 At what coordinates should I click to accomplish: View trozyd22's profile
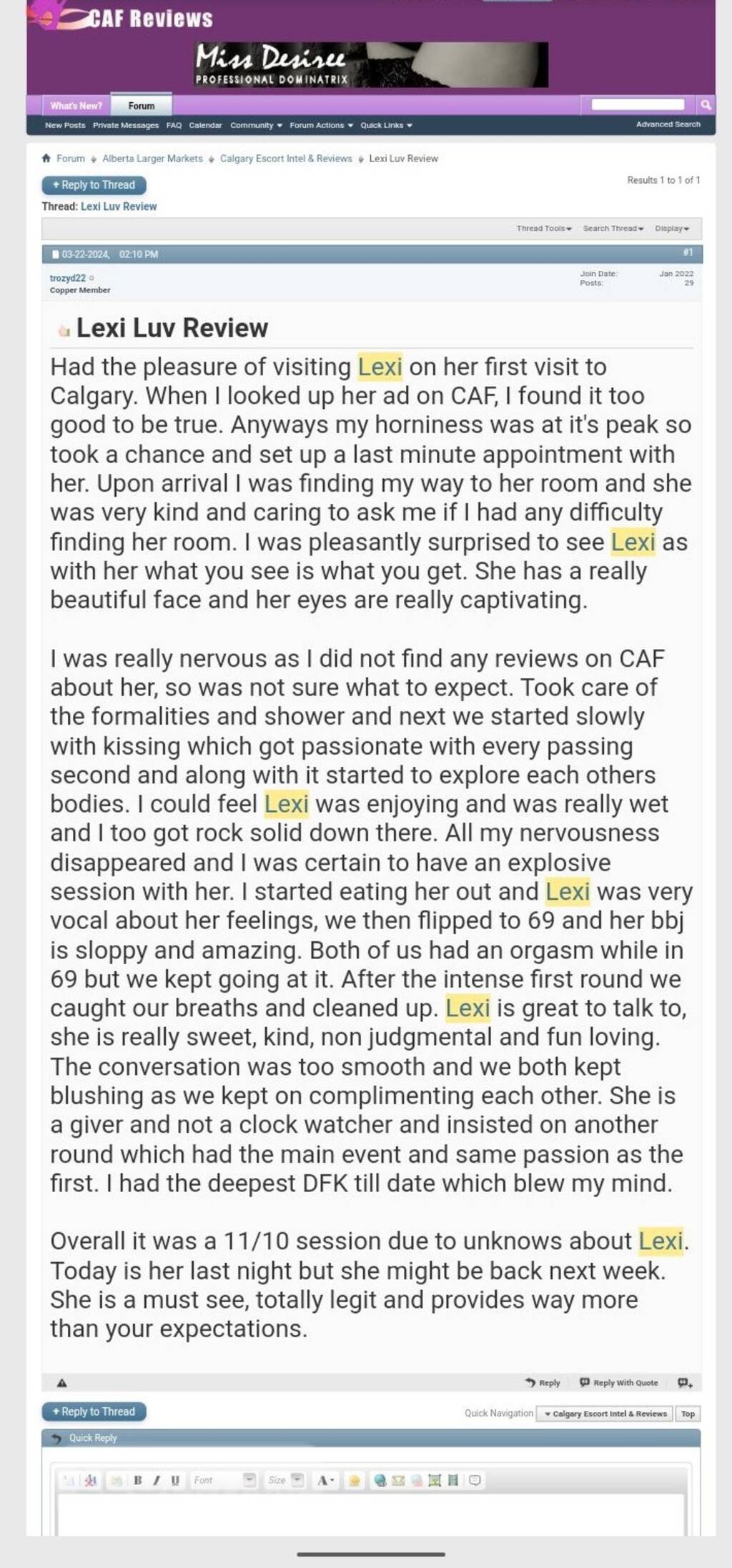[67, 278]
